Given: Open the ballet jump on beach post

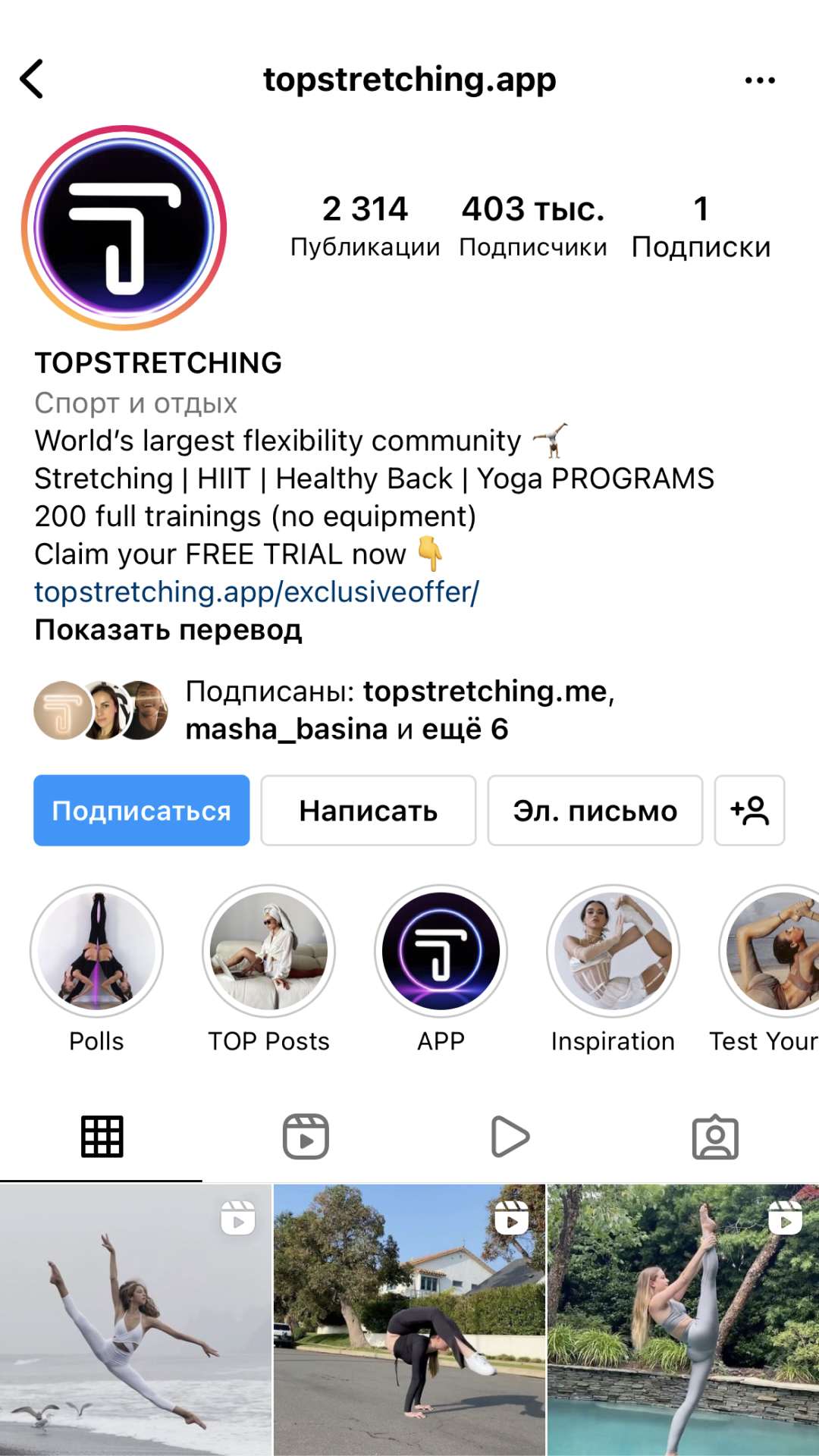Looking at the screenshot, I should (x=136, y=1320).
